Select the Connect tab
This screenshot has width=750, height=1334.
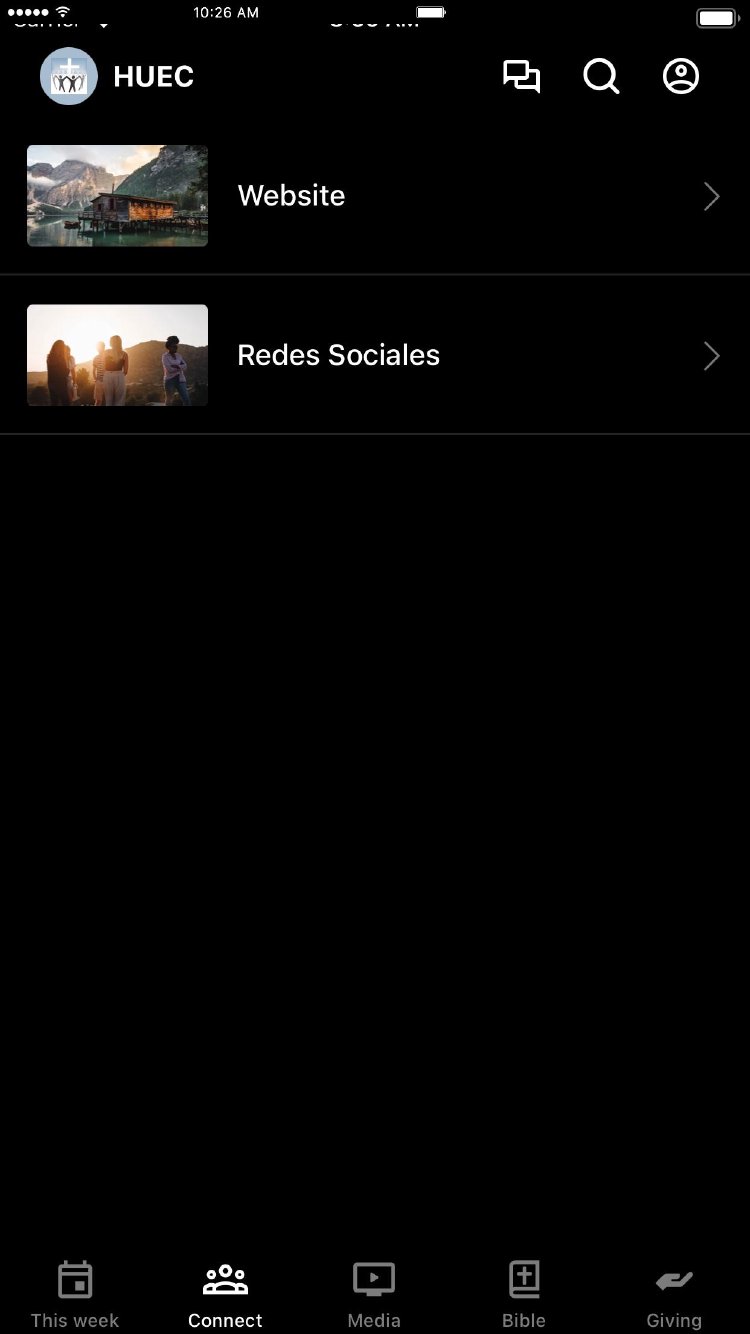[x=225, y=1294]
